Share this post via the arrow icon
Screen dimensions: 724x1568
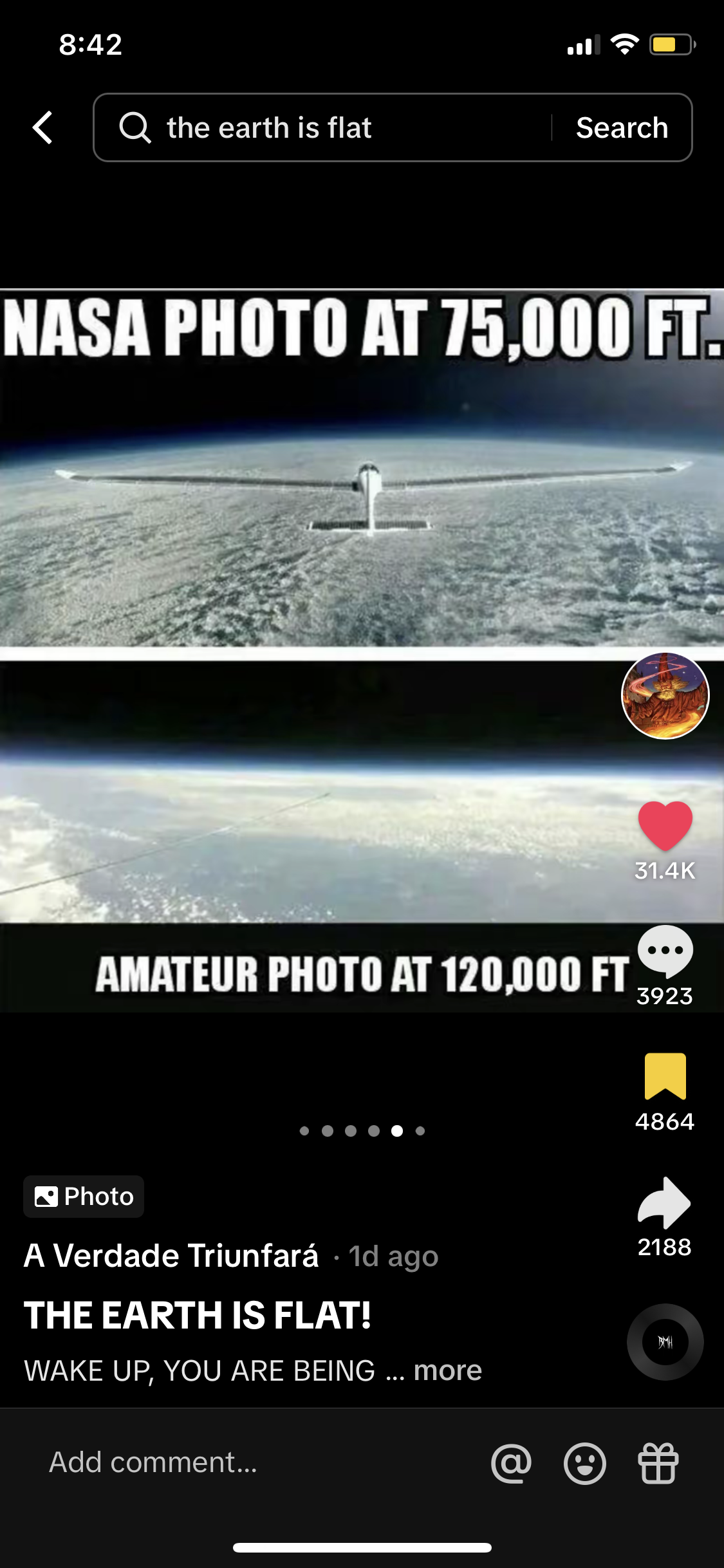pos(665,1202)
